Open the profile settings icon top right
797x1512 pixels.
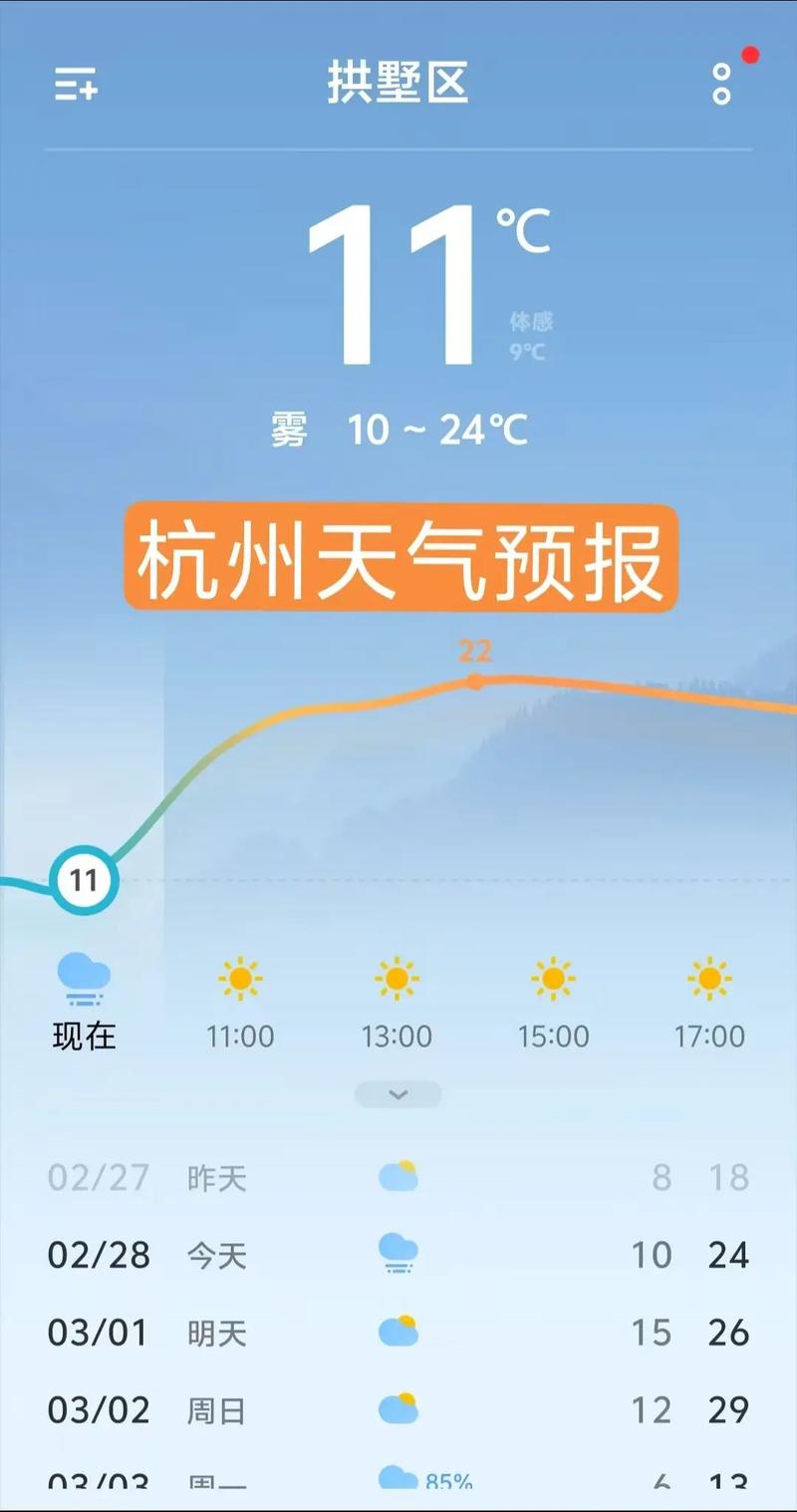[x=720, y=85]
